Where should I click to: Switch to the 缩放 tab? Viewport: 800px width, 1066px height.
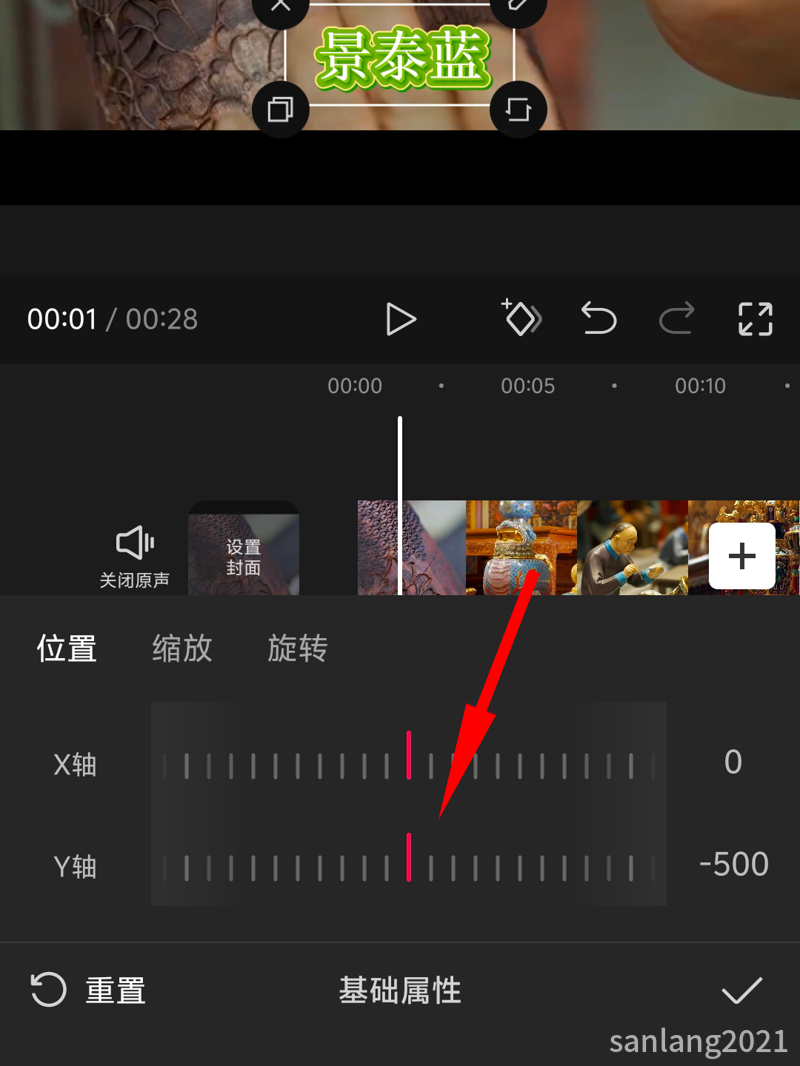pos(181,649)
